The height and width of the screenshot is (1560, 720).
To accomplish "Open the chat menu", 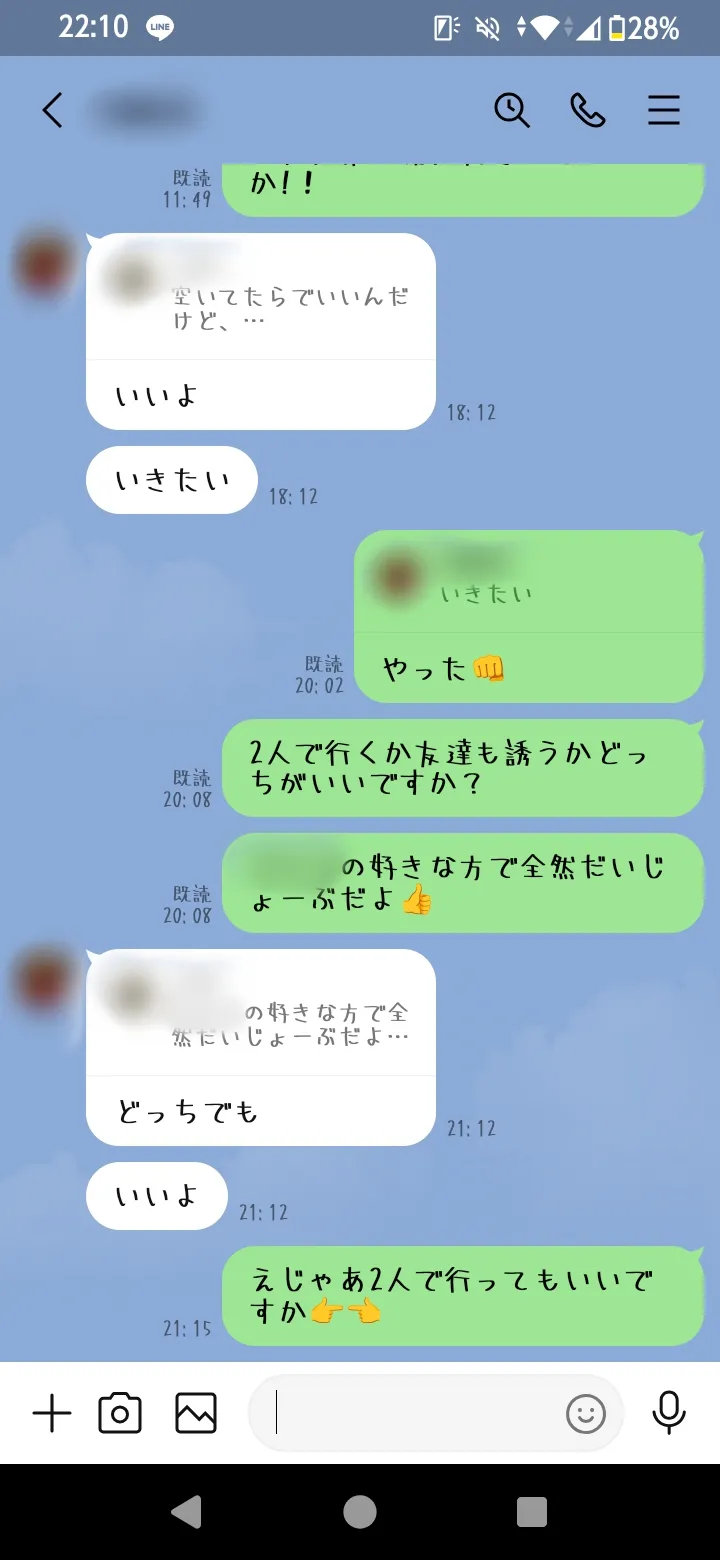I will click(664, 111).
